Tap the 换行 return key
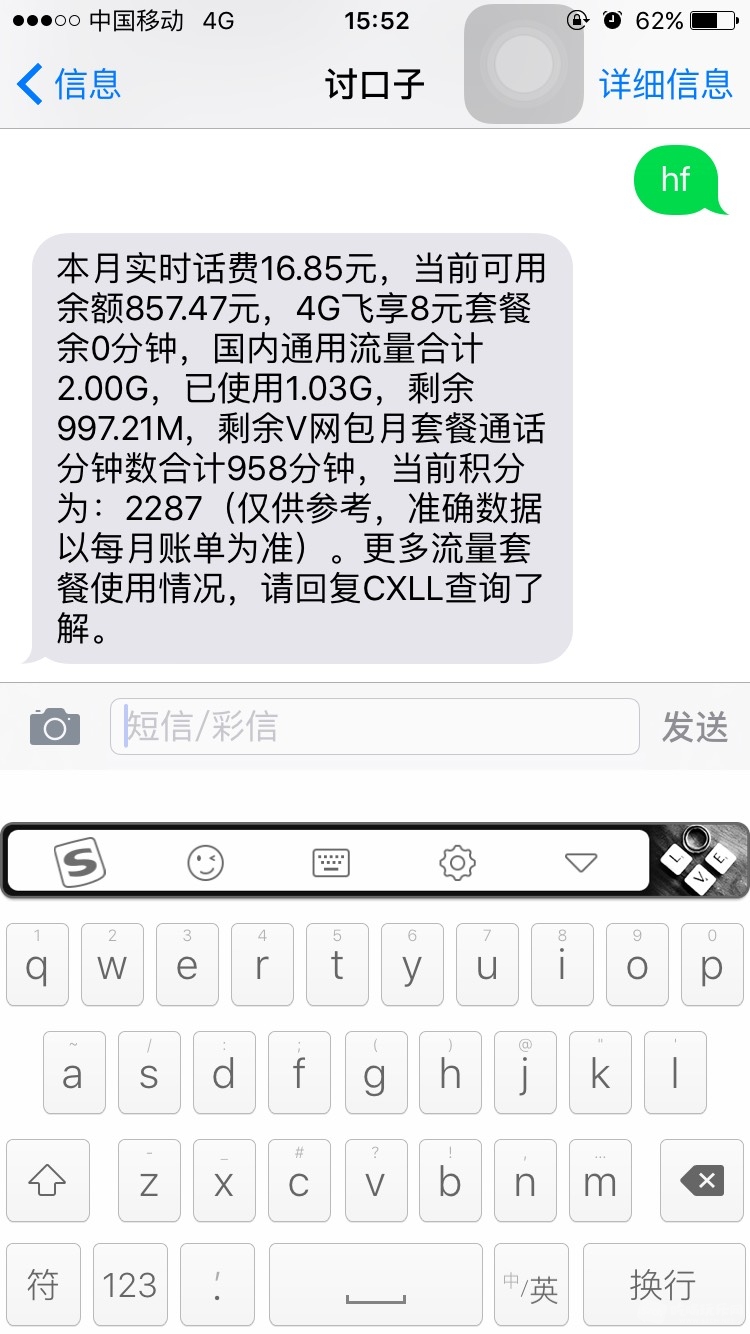The image size is (750, 1334). (x=663, y=1285)
